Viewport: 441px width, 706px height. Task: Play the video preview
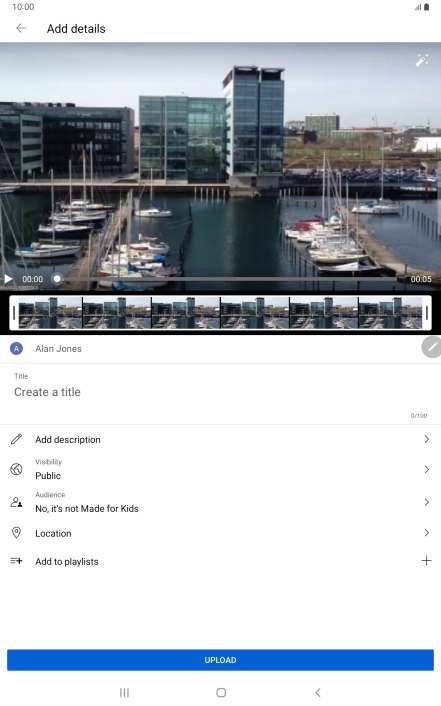[x=8, y=279]
